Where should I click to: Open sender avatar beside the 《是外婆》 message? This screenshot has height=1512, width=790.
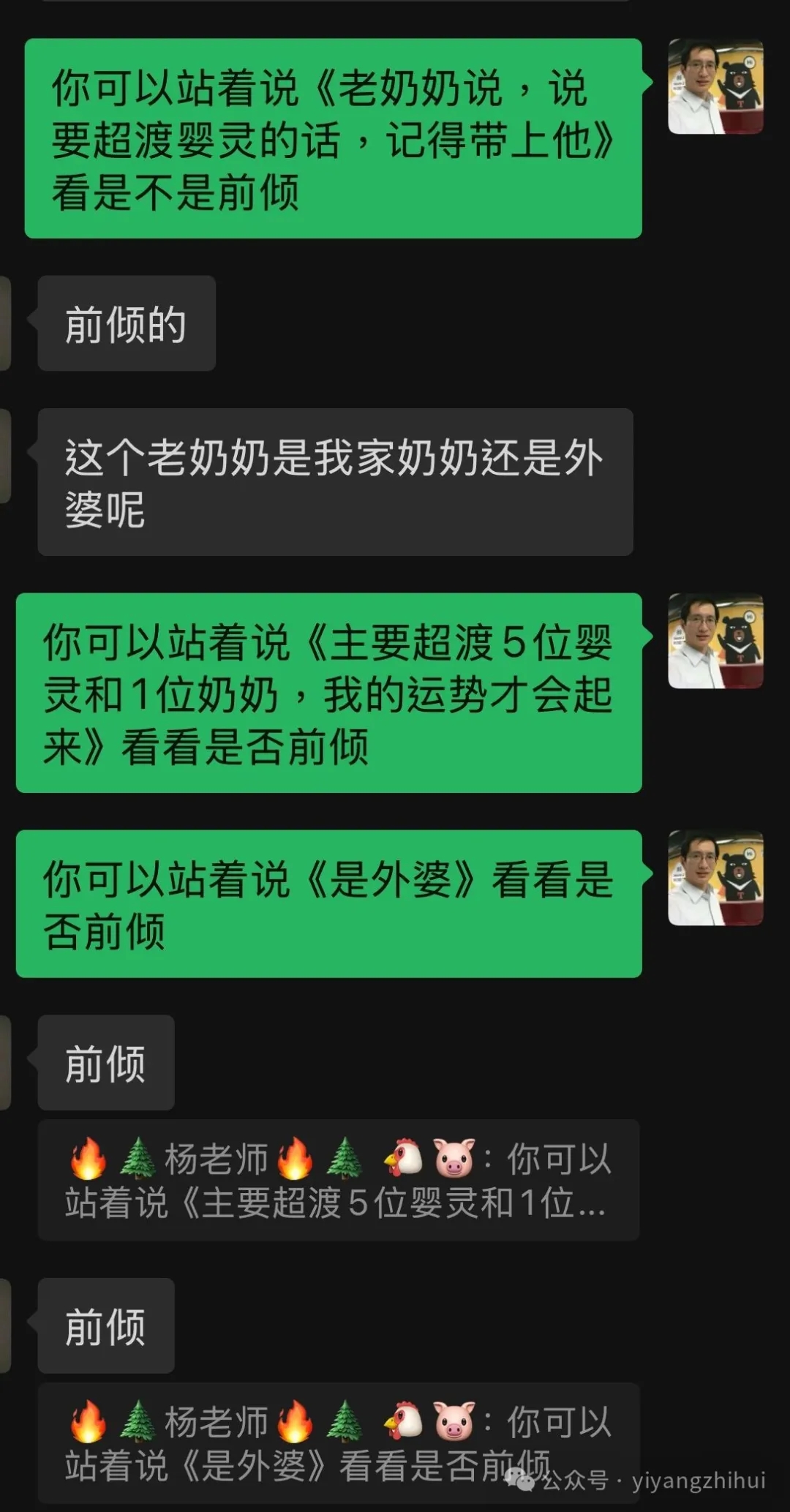point(715,878)
